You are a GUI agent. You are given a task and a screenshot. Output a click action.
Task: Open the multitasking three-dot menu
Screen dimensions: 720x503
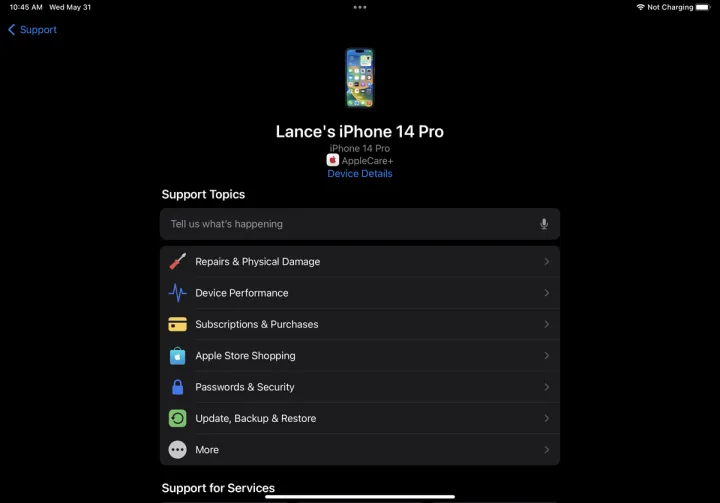tap(360, 7)
